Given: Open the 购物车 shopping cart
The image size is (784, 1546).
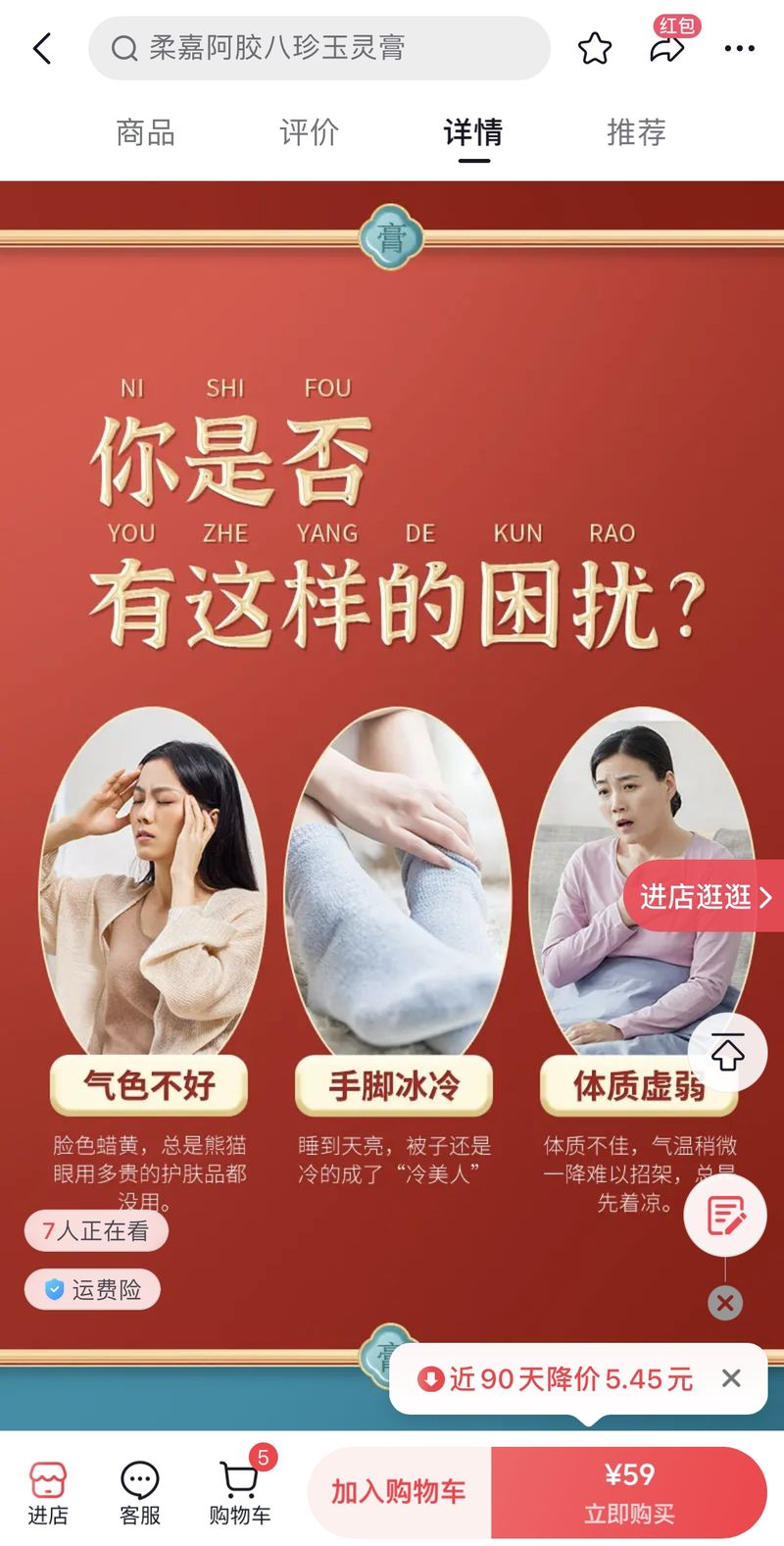Looking at the screenshot, I should click(x=239, y=1493).
